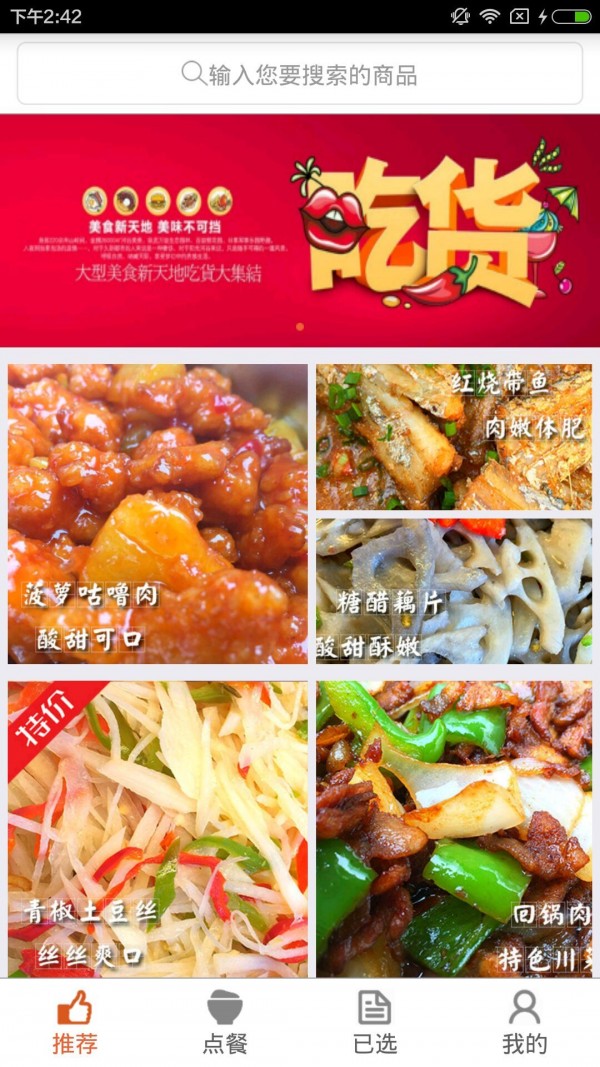The height and width of the screenshot is (1067, 600).
Task: Open the 吃货 food promotion banner
Action: (x=300, y=230)
